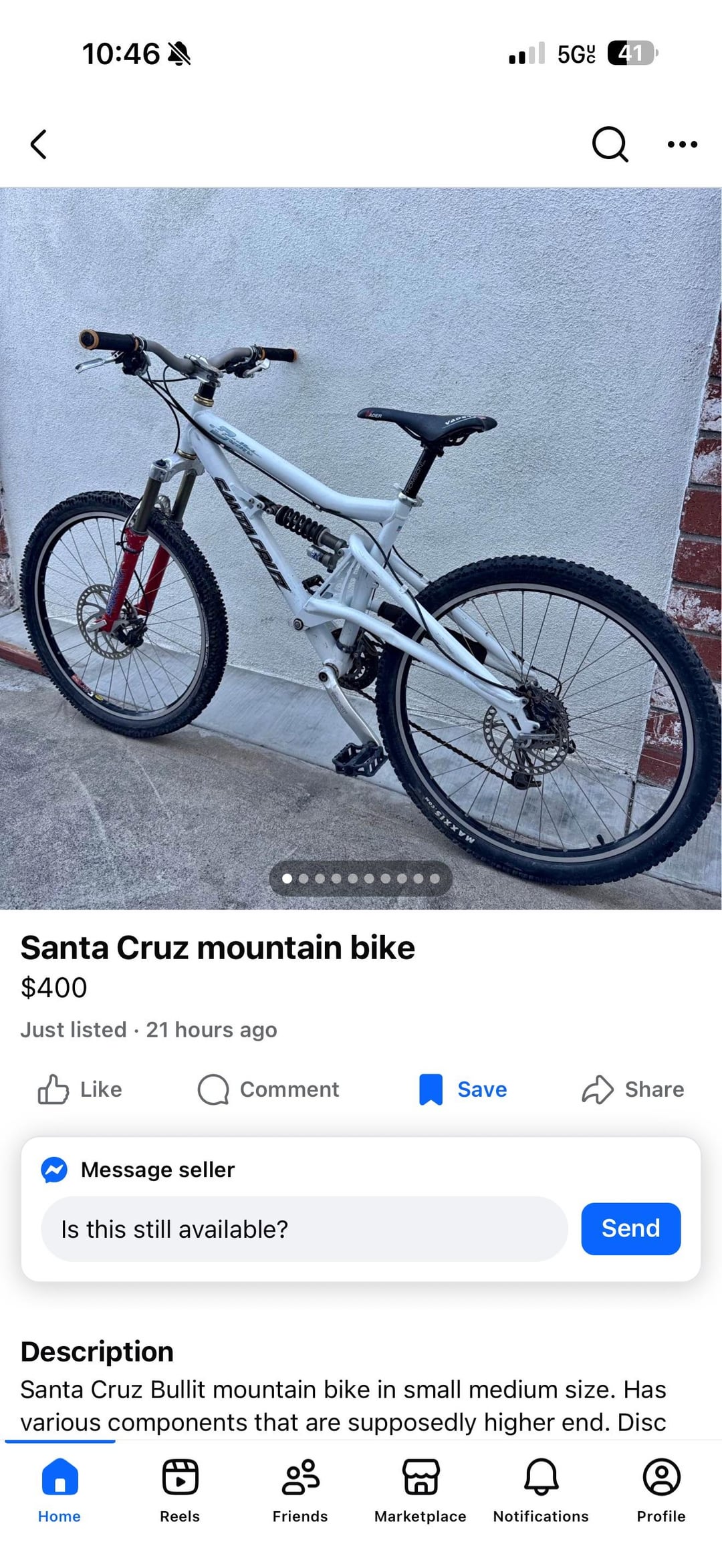This screenshot has height=1568, width=722.
Task: Go back with the top-left arrow
Action: coord(39,144)
